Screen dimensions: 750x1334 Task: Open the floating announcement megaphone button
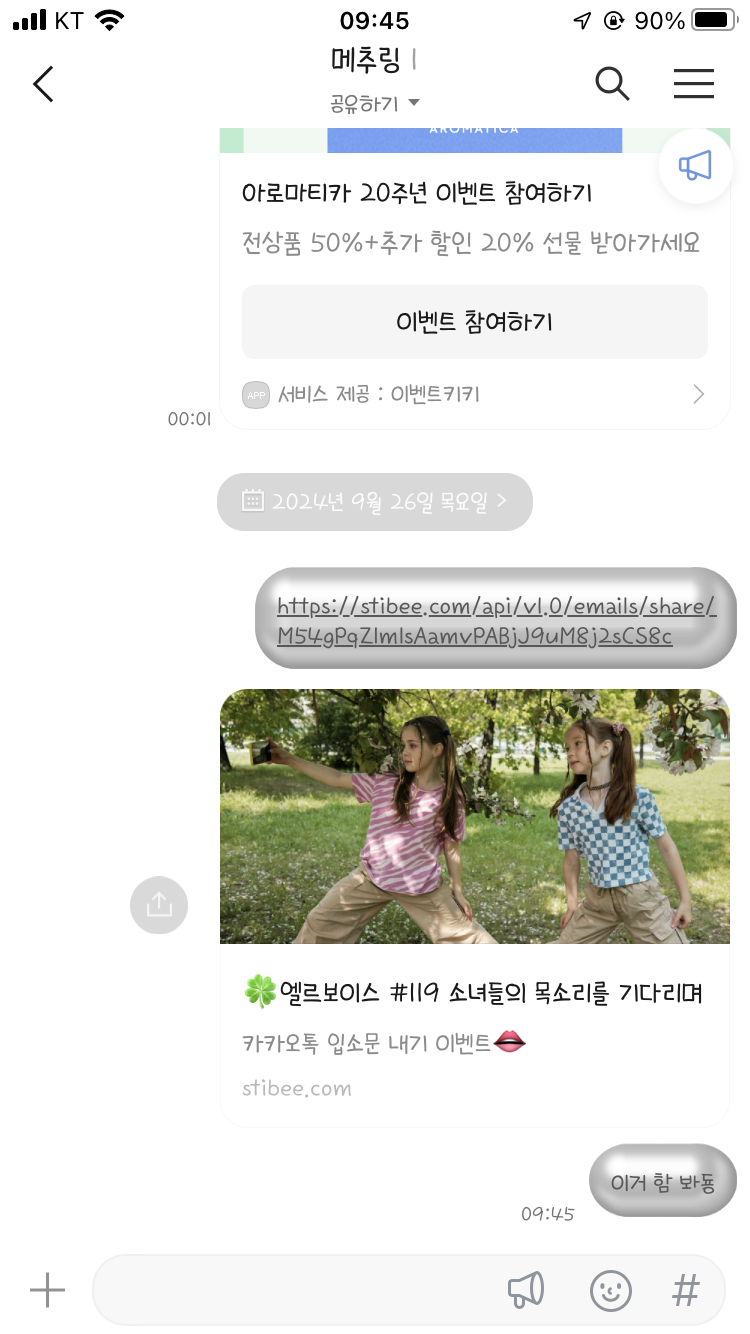(695, 166)
